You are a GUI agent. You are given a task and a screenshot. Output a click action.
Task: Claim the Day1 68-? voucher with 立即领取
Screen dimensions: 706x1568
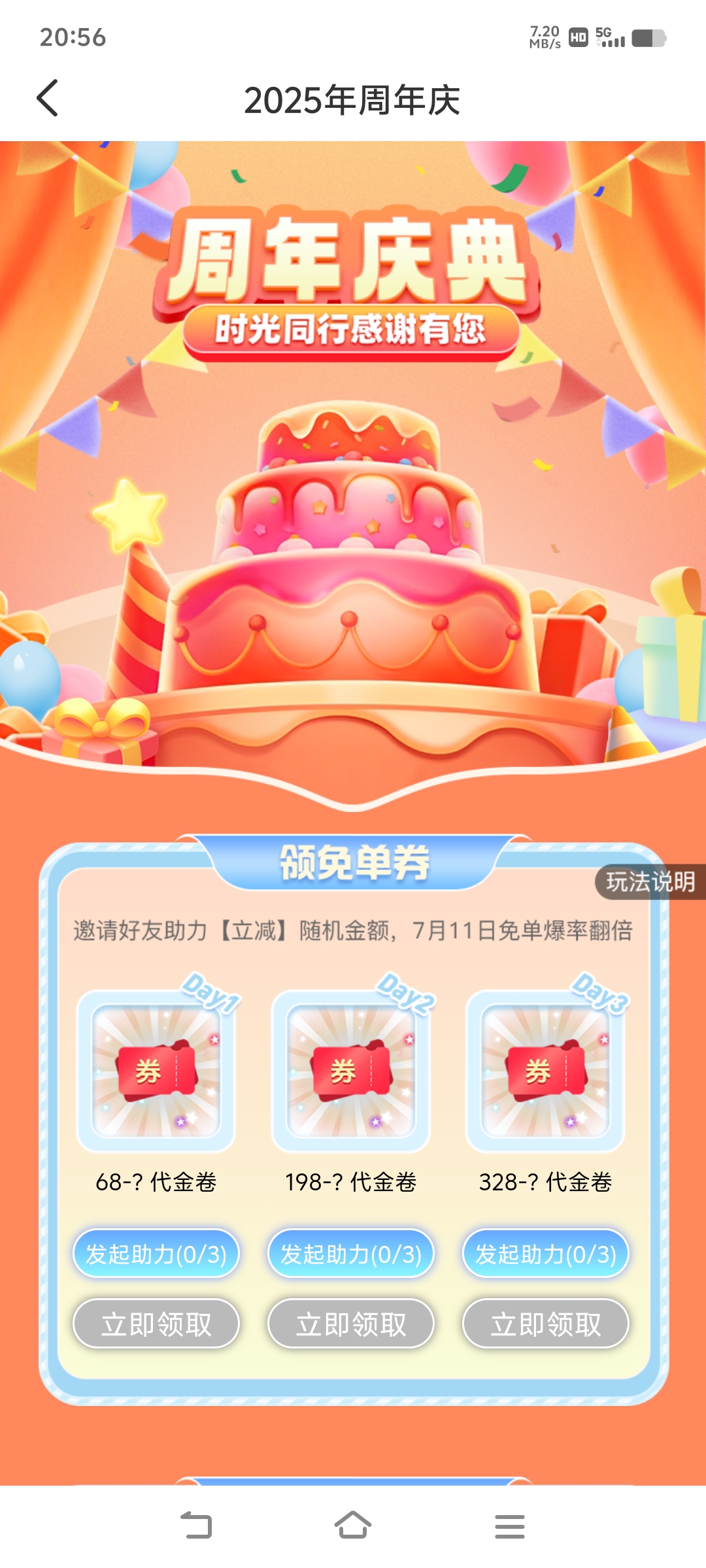point(156,1324)
